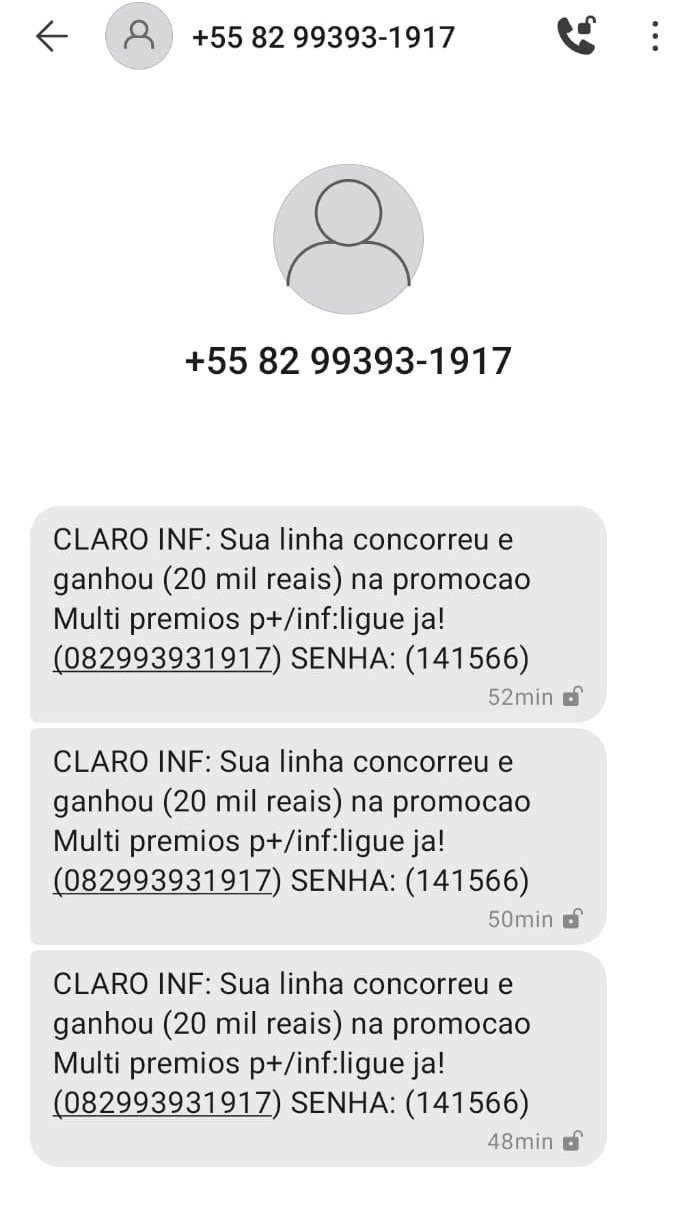This screenshot has width=697, height=1212.
Task: Open the large contact profile picture
Action: pyautogui.click(x=348, y=239)
